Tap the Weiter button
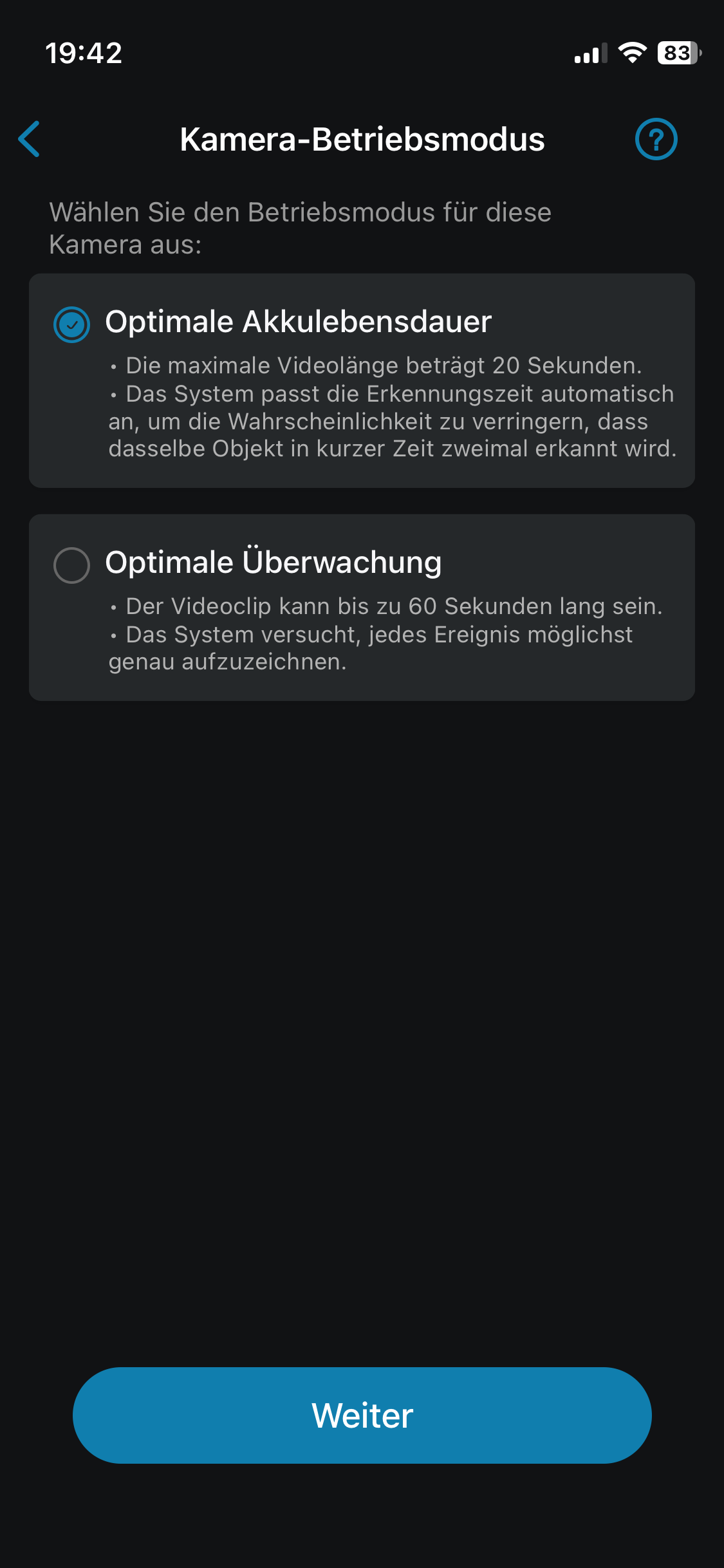The width and height of the screenshot is (724, 1568). (x=362, y=1415)
